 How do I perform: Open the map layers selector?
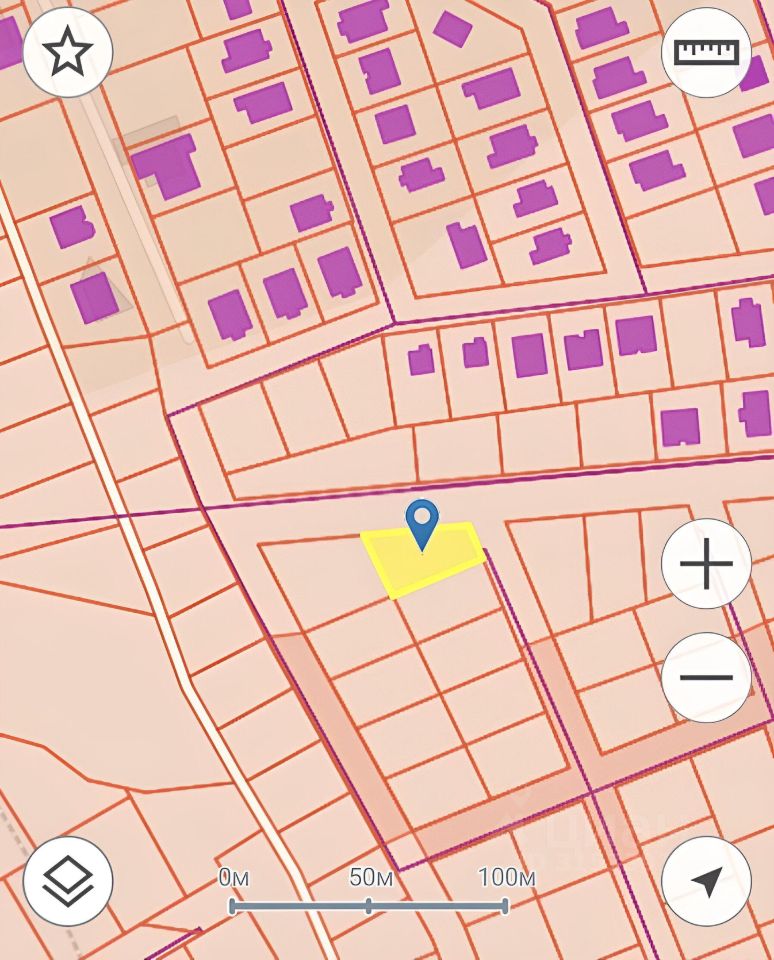pos(67,881)
